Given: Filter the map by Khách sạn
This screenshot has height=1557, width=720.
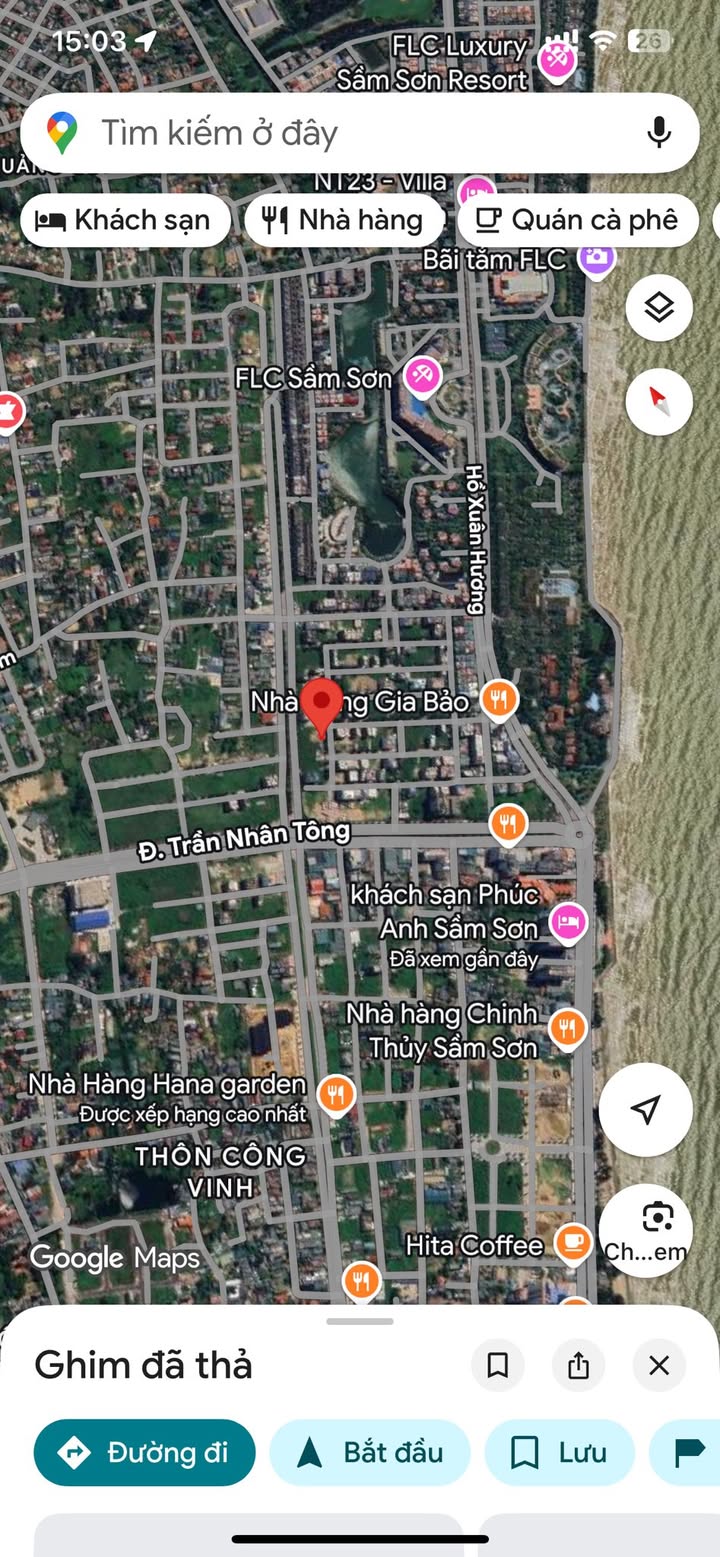Looking at the screenshot, I should [123, 220].
